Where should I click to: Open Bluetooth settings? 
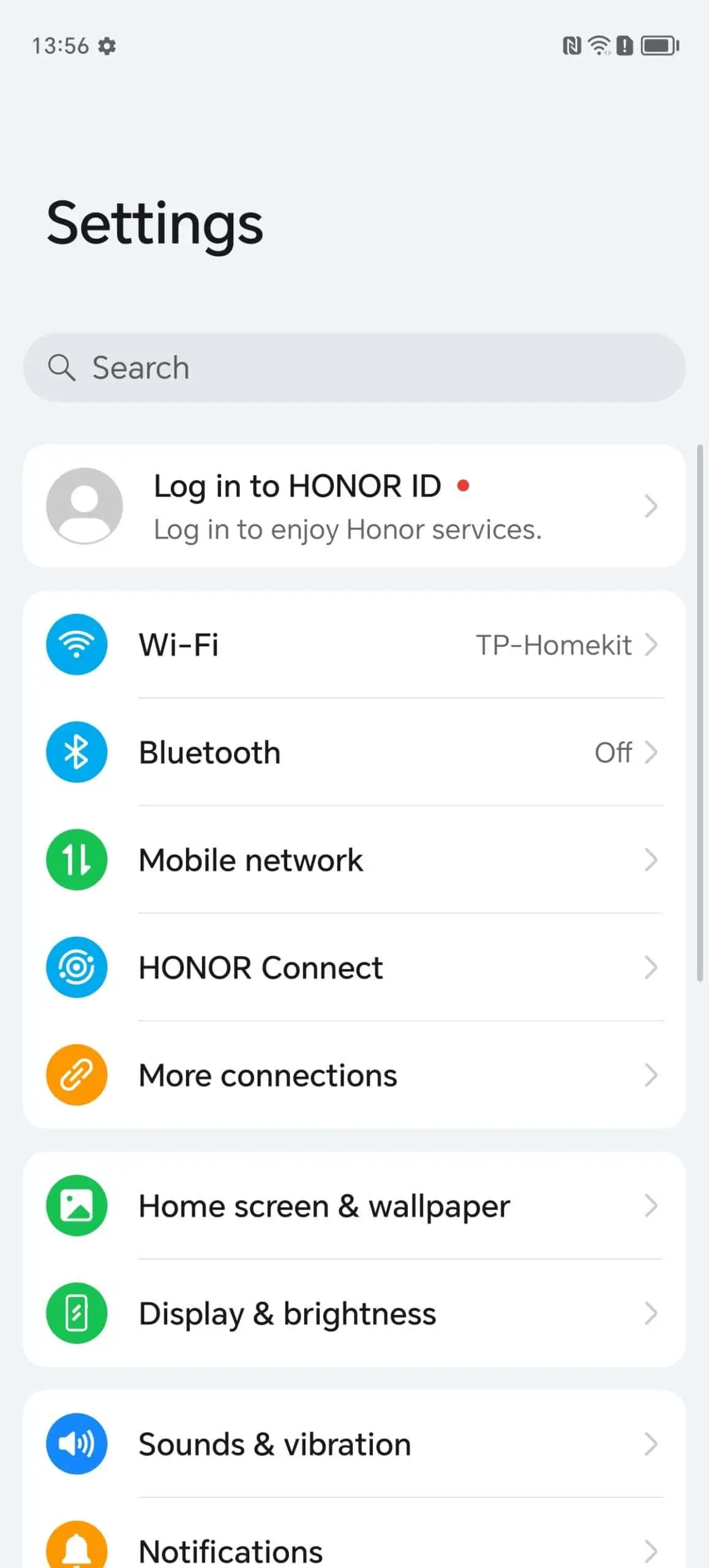(x=354, y=752)
